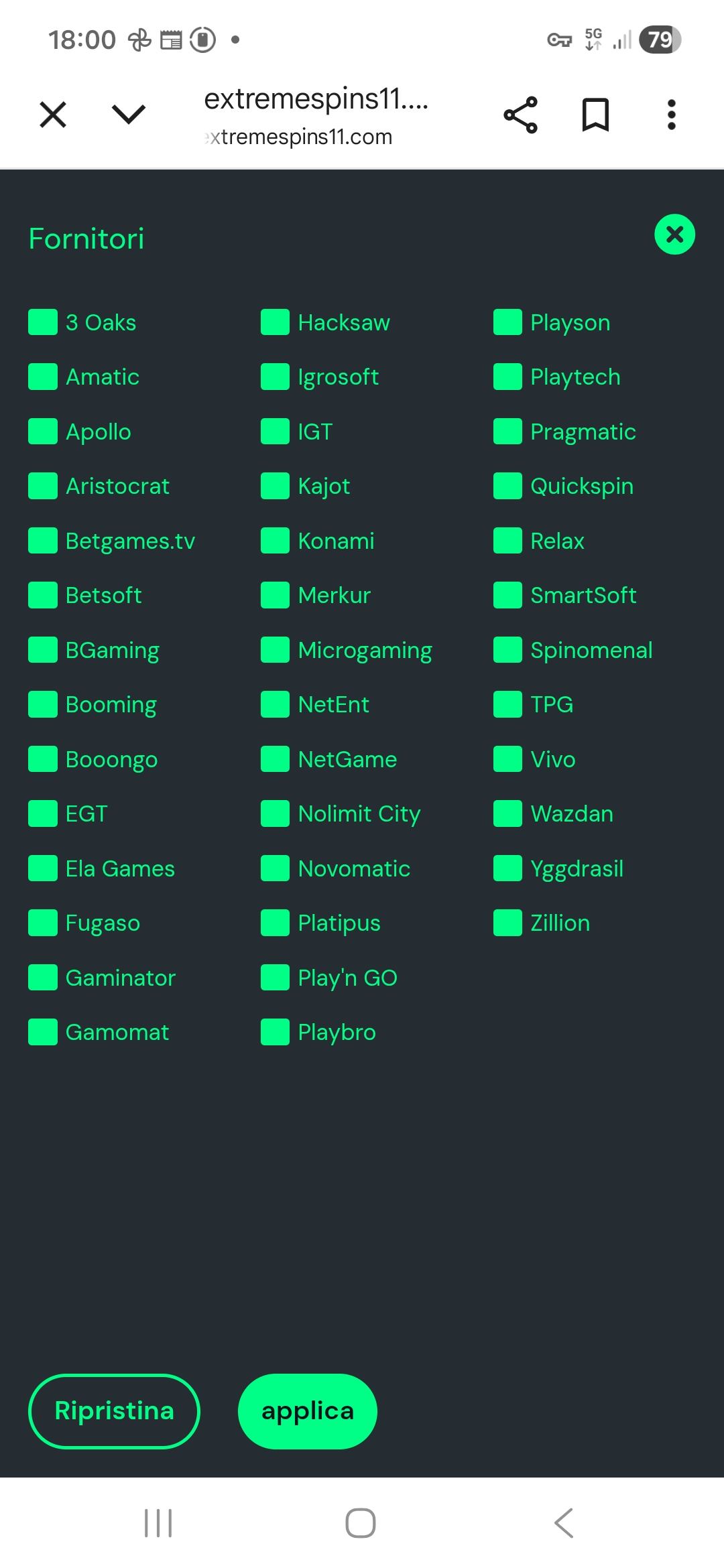Toggle the Microgaming checkbox

coord(275,650)
